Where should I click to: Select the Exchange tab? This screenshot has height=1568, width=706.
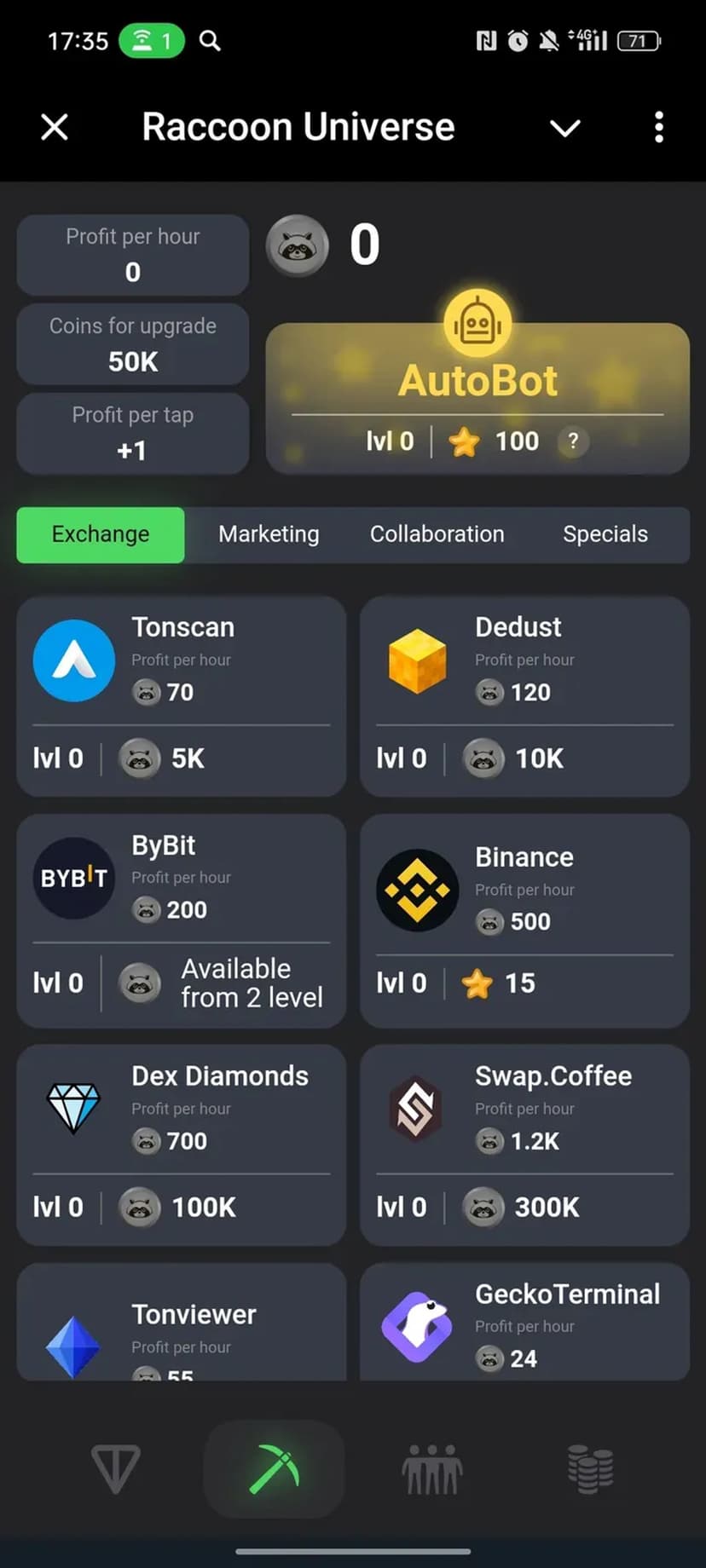pos(101,534)
